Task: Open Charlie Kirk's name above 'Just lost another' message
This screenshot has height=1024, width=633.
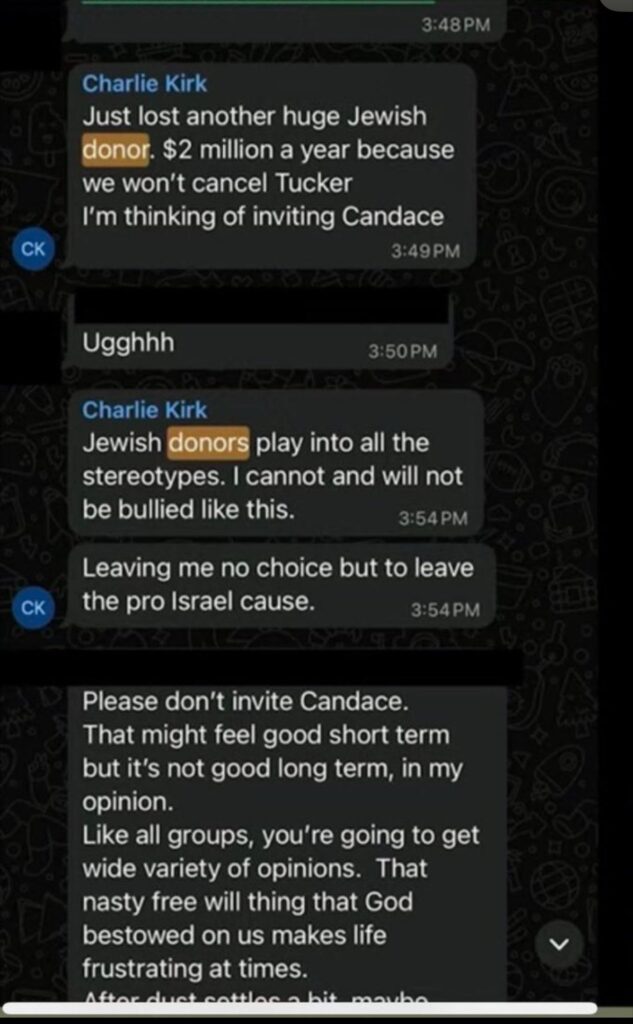Action: point(144,84)
